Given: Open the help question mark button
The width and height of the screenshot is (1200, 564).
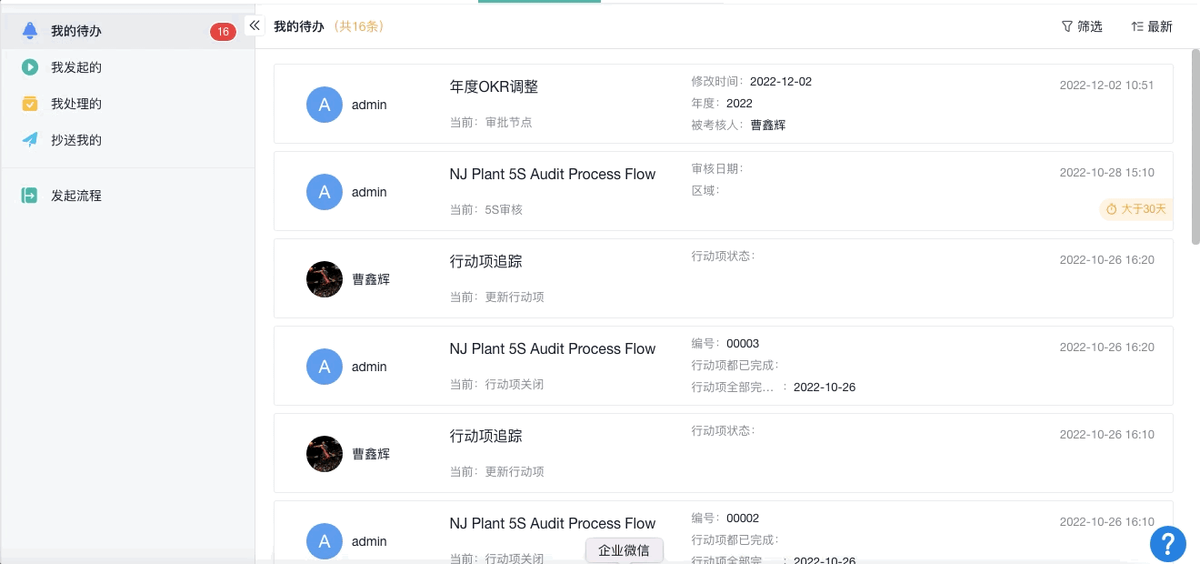Looking at the screenshot, I should click(1167, 543).
